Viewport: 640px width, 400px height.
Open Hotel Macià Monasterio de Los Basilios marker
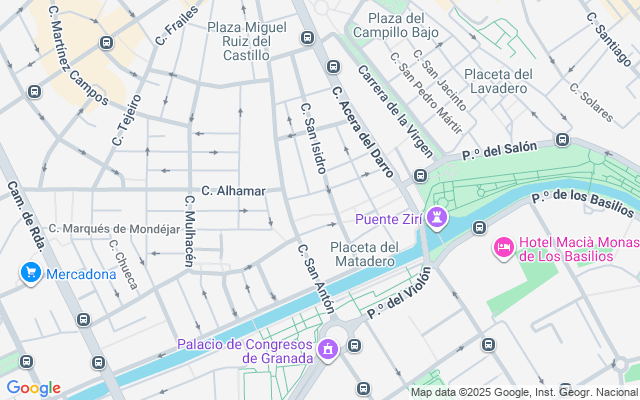[504, 245]
